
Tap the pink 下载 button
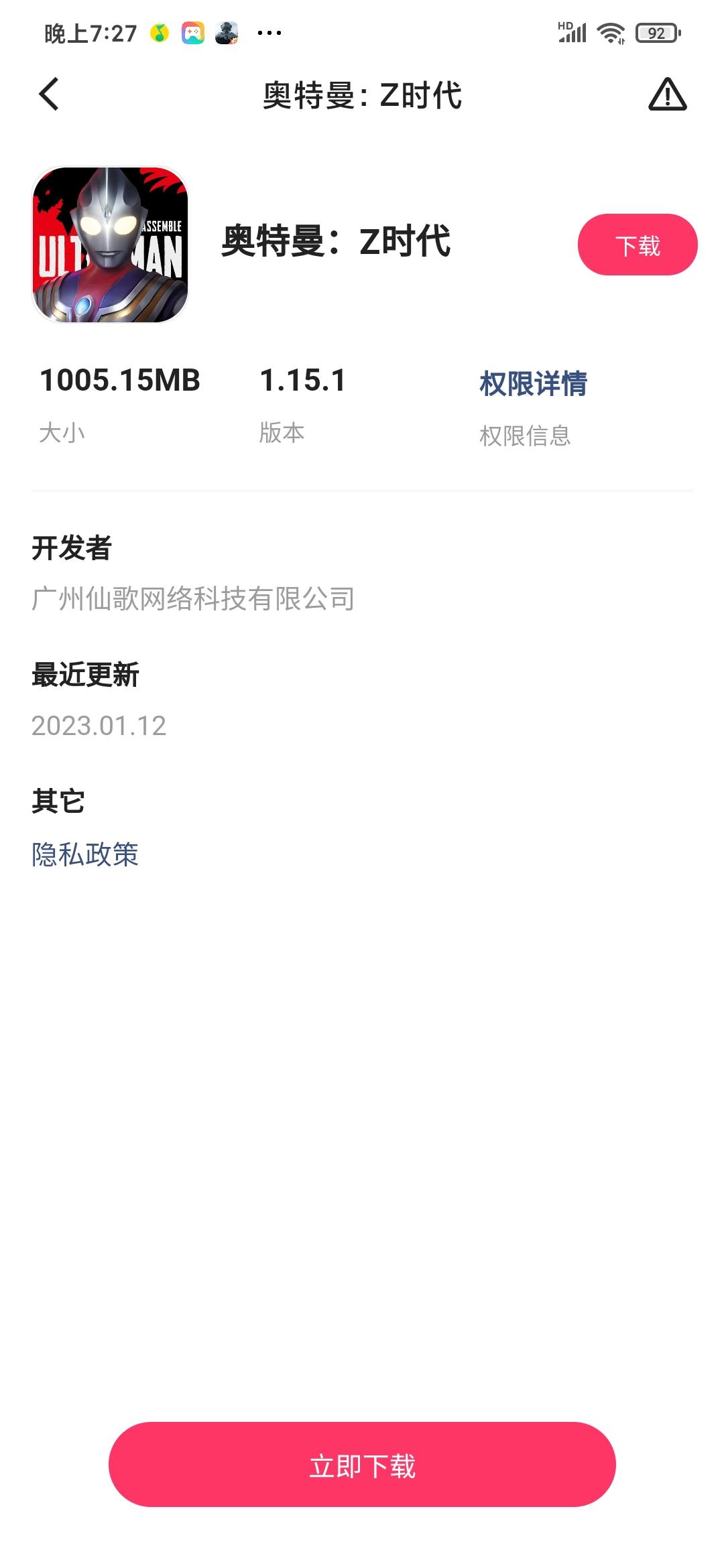tap(637, 245)
